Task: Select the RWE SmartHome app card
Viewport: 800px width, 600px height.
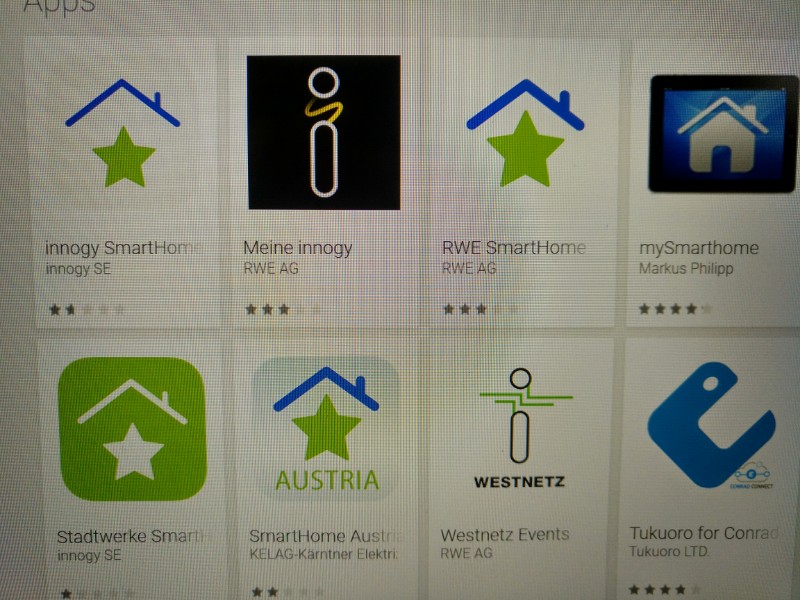Action: (x=525, y=133)
